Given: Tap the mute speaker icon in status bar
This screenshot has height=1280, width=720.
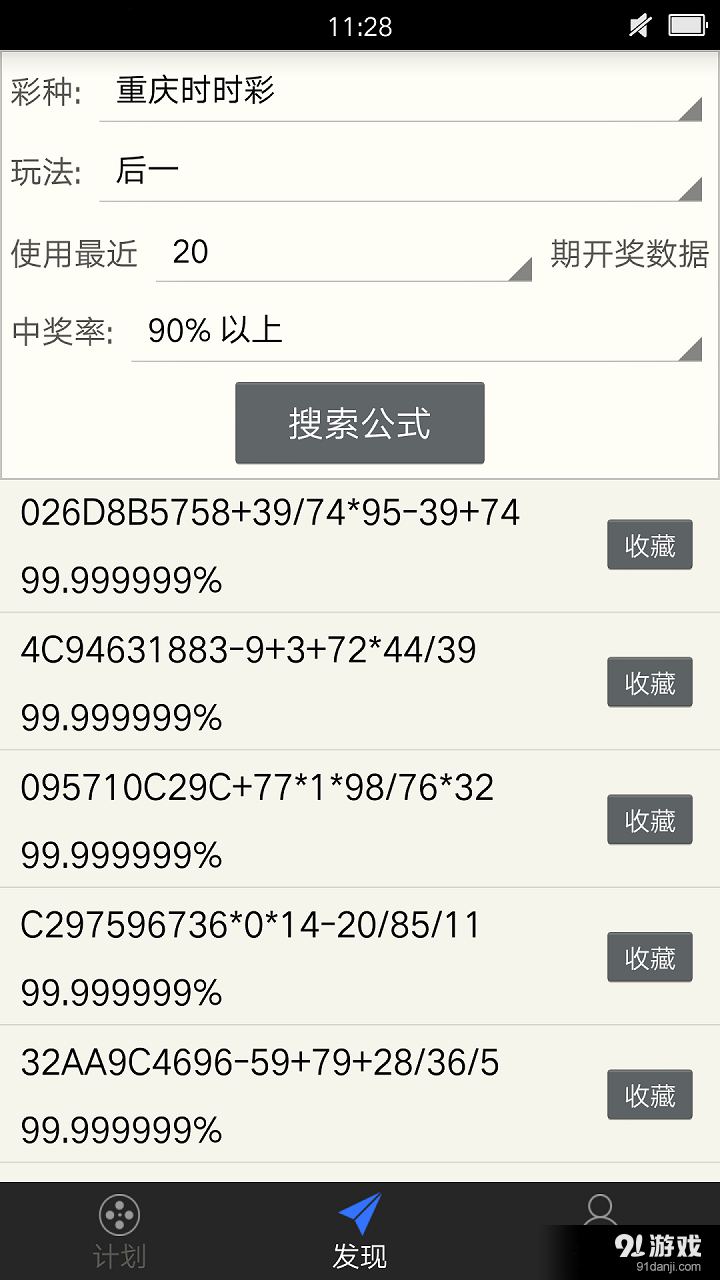Looking at the screenshot, I should (638, 25).
